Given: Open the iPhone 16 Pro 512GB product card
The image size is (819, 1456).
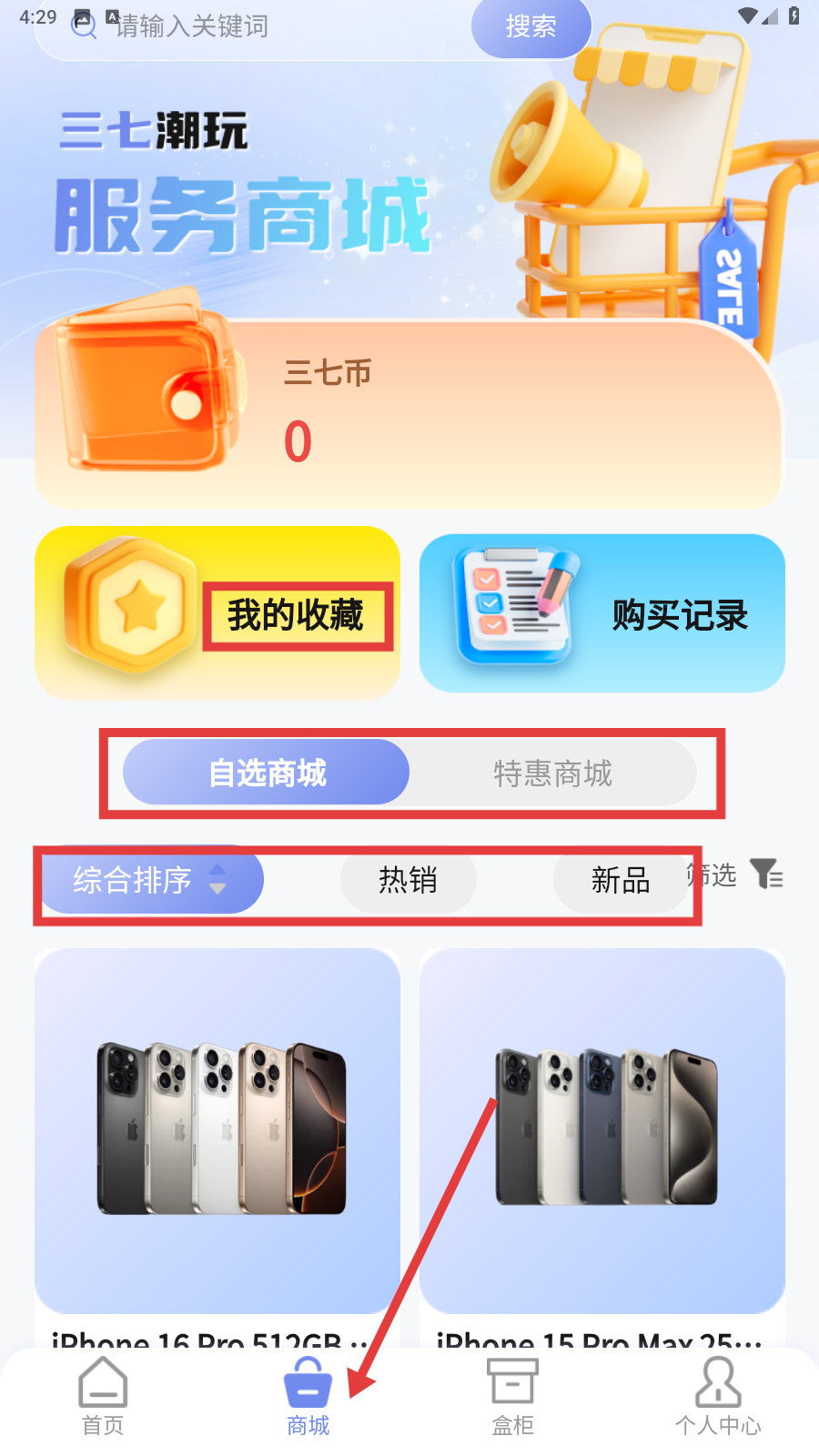Looking at the screenshot, I should 217,1137.
